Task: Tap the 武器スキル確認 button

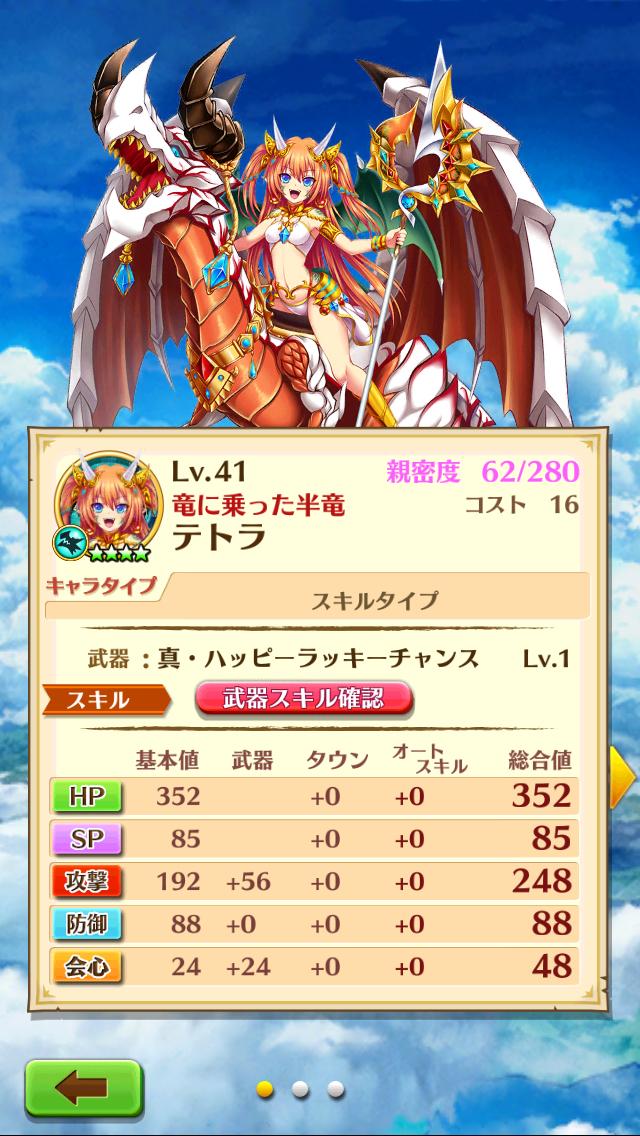Action: pyautogui.click(x=304, y=698)
